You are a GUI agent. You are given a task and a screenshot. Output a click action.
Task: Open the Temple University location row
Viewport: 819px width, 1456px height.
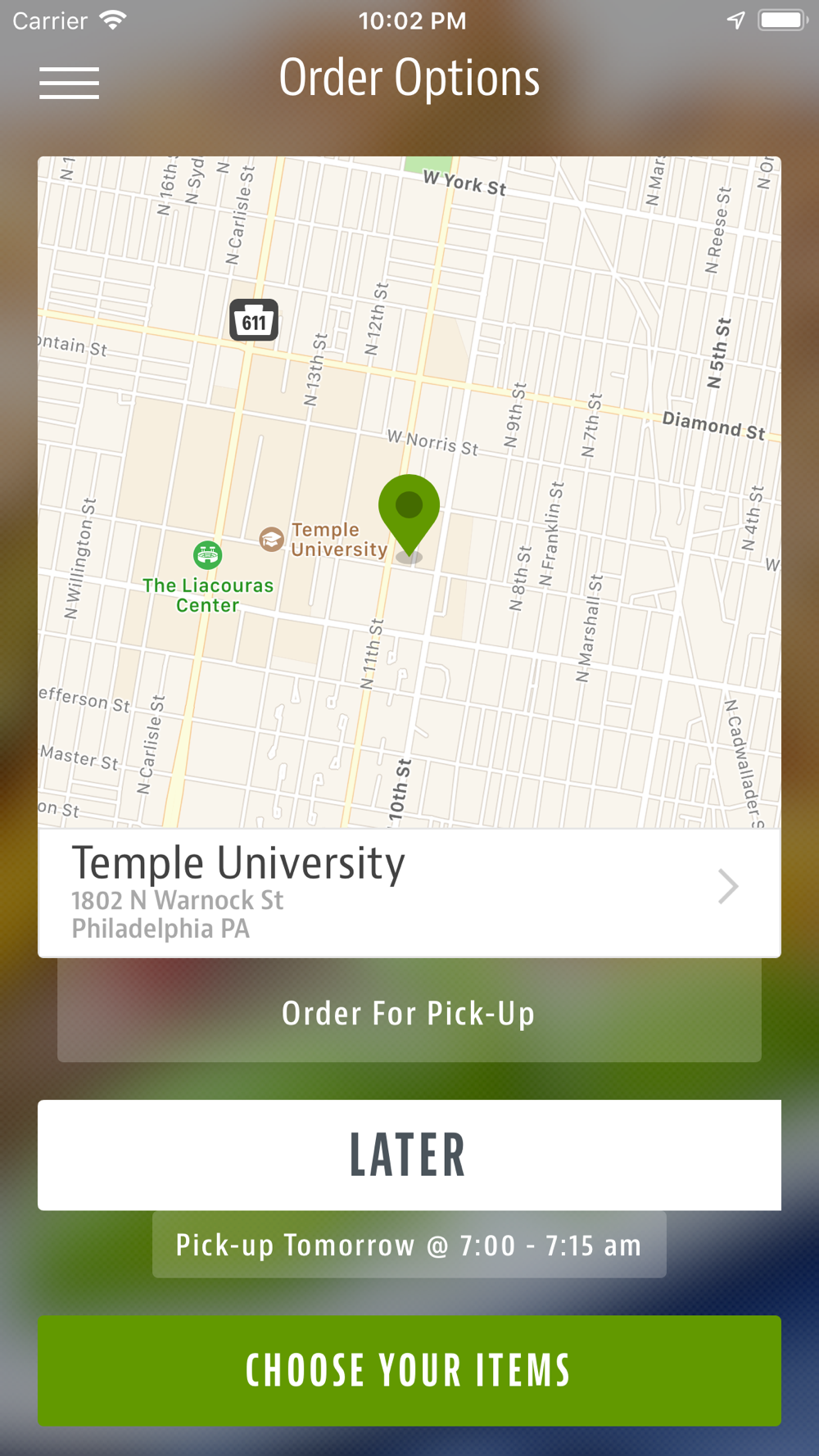point(408,893)
